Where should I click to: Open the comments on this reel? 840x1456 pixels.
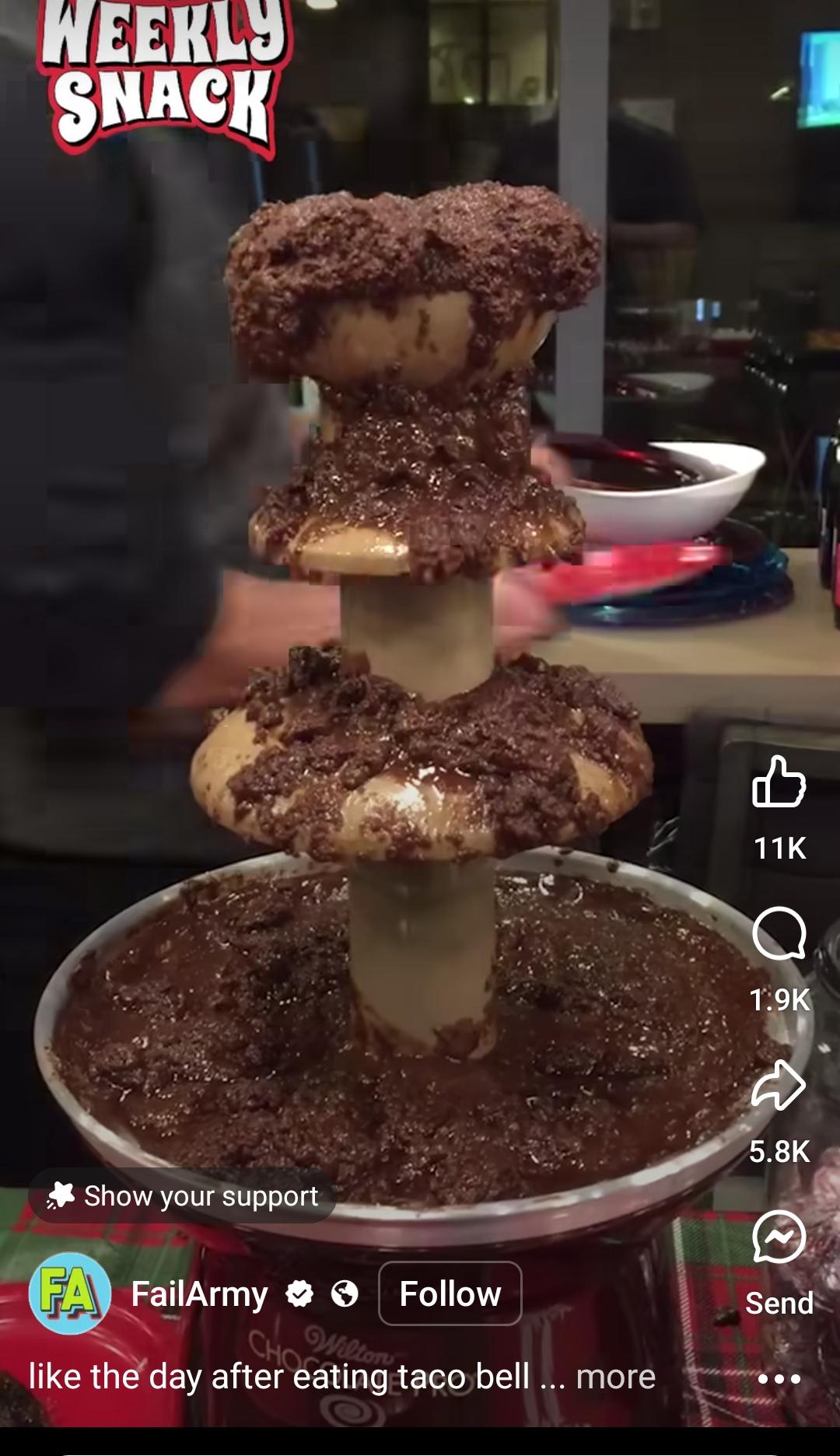[779, 933]
